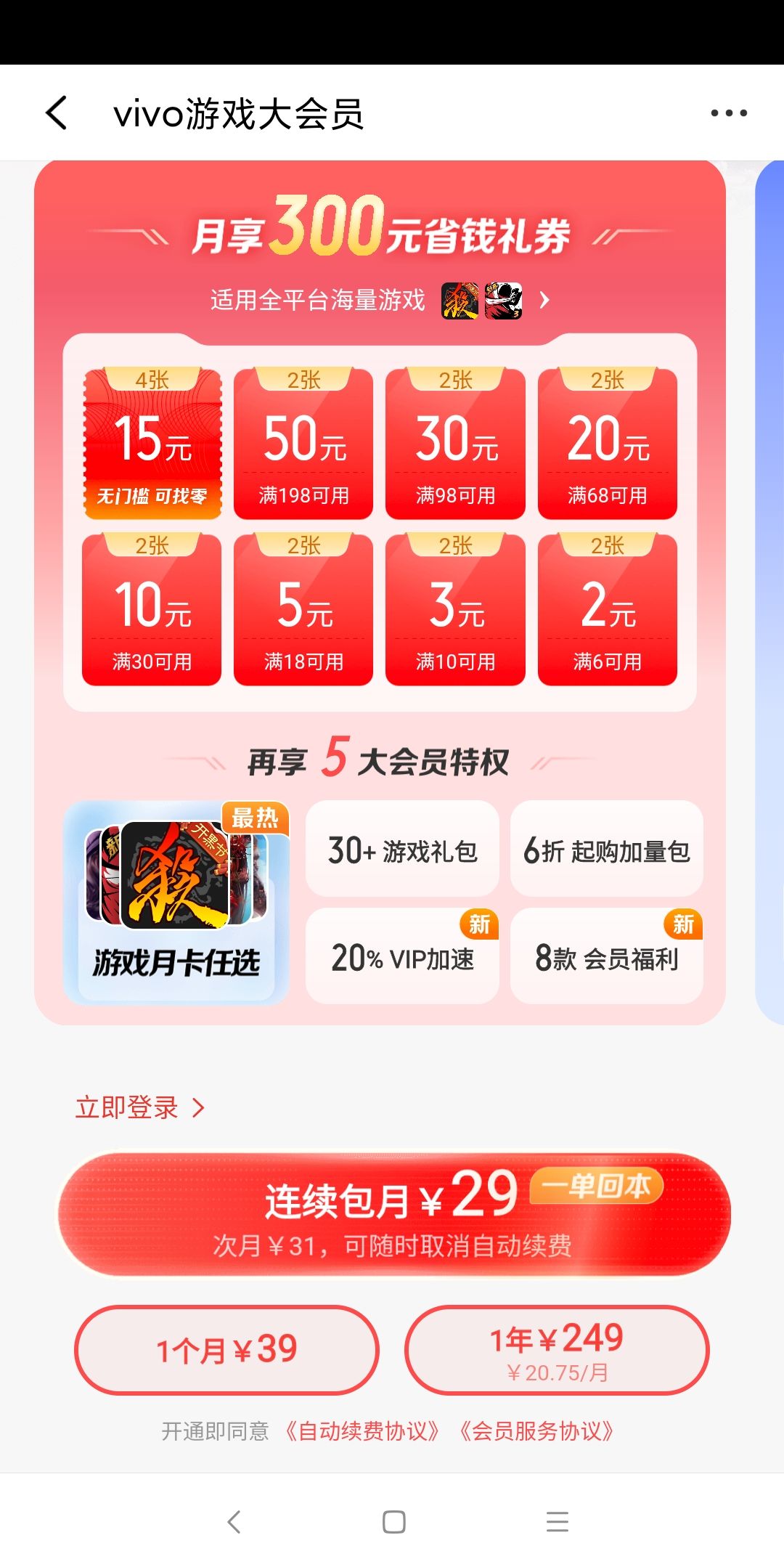
Task: Open the 30+ 游戏礼包 privilege card
Action: (401, 850)
